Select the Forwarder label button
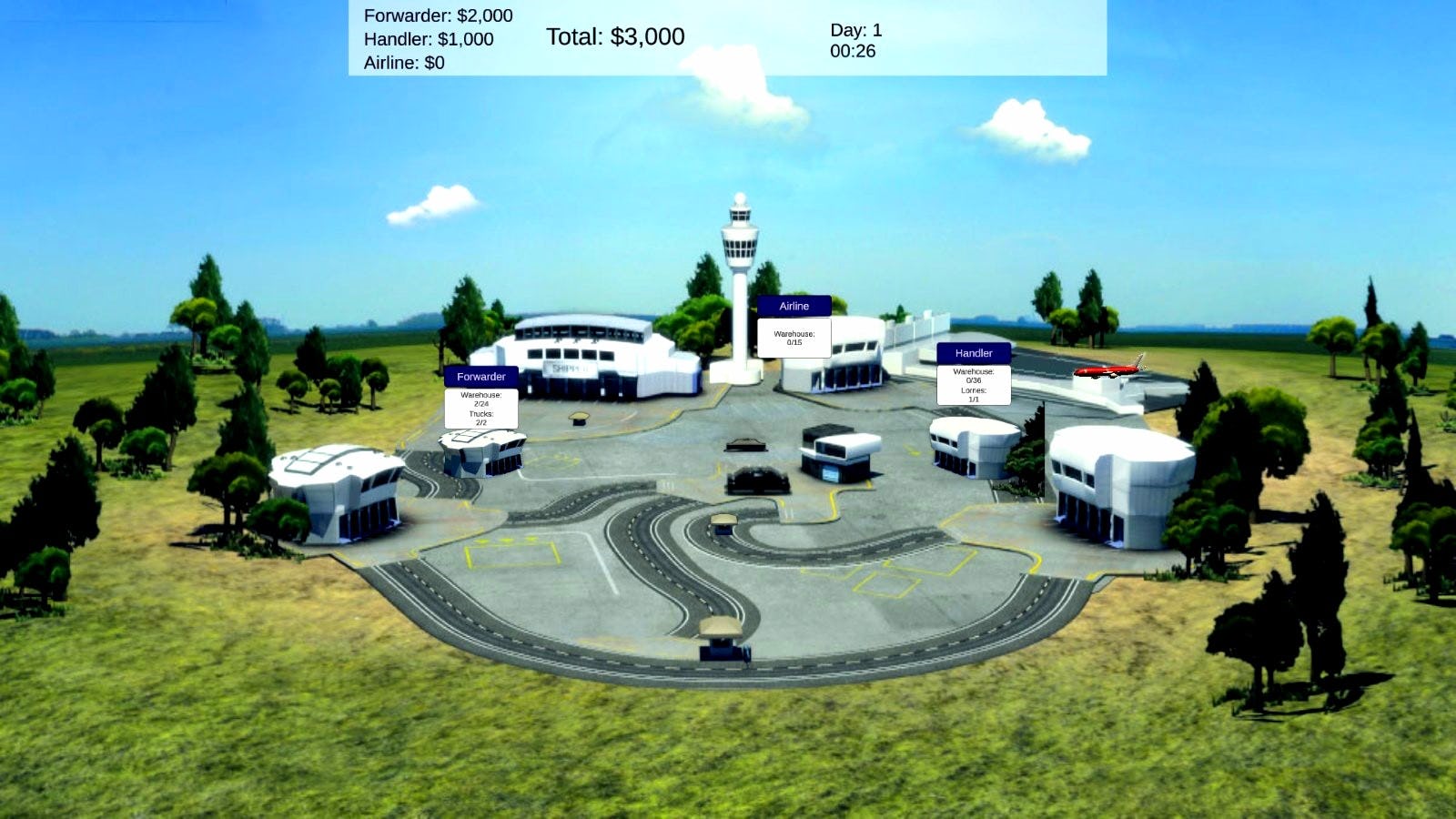This screenshot has width=1456, height=819. tap(481, 377)
